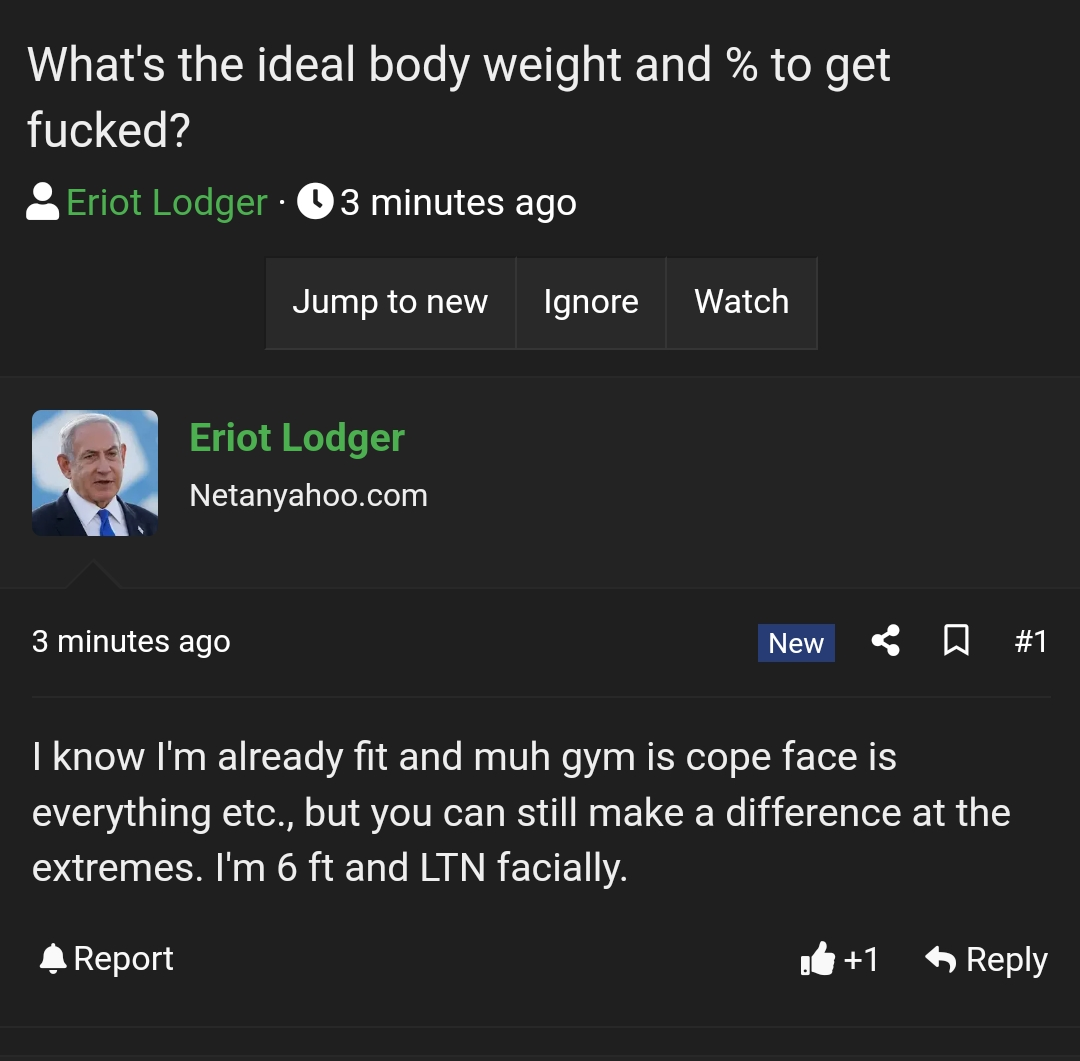The image size is (1080, 1061).
Task: Ignore this thread
Action: coord(590,302)
